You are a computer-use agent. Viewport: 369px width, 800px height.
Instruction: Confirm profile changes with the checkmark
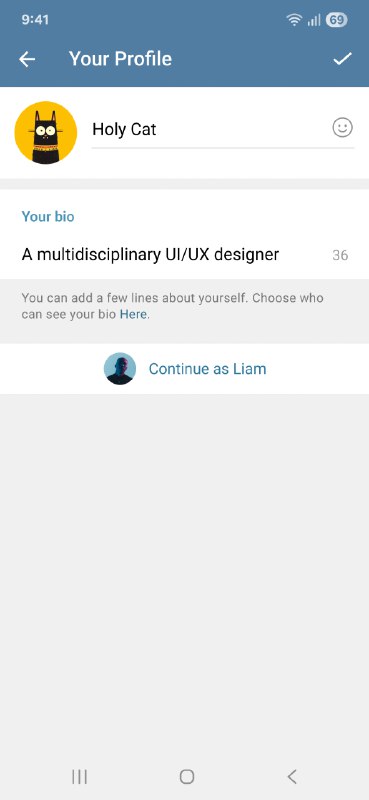pos(342,59)
